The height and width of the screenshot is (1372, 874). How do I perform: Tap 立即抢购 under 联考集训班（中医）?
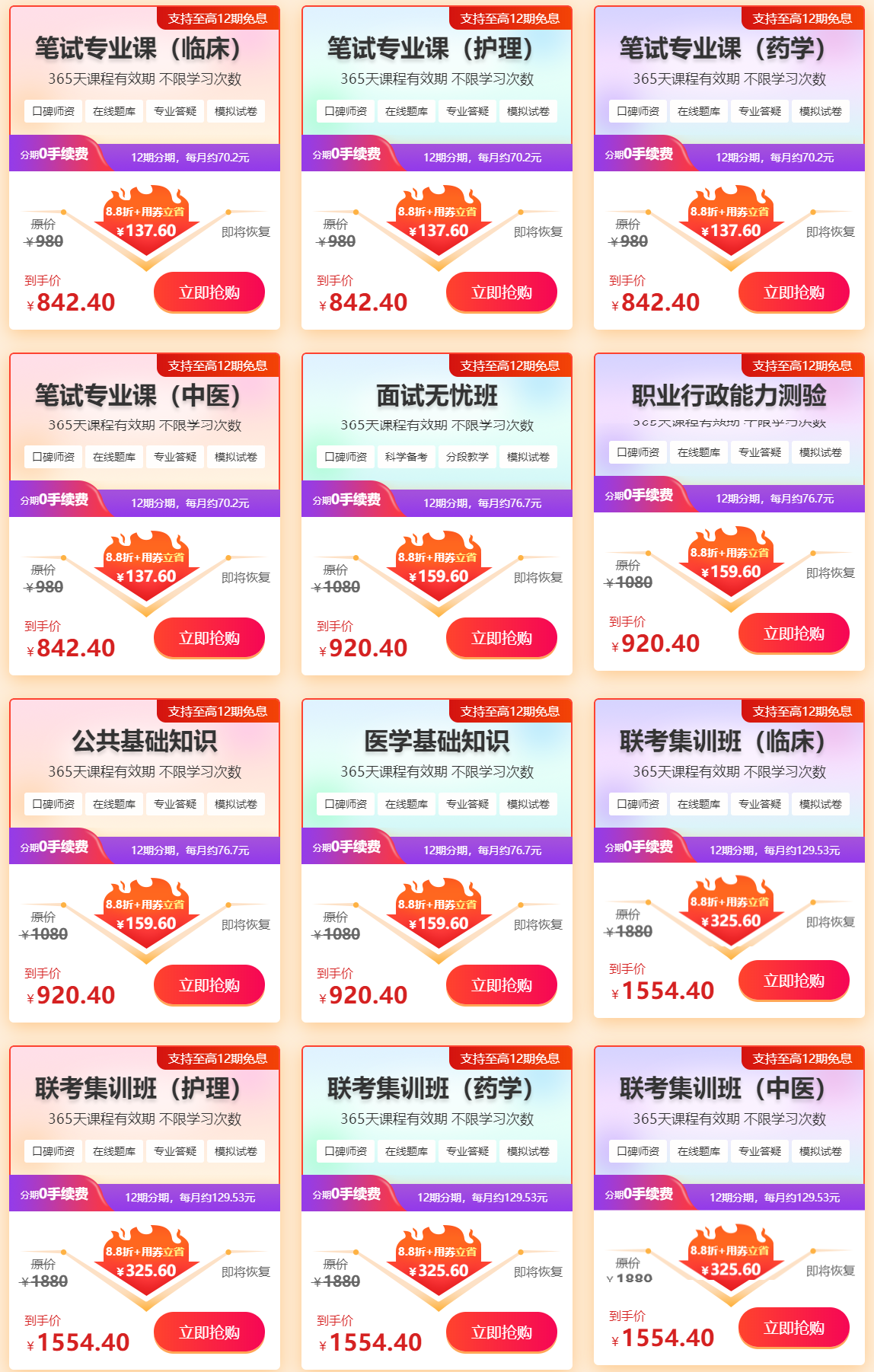[794, 1328]
